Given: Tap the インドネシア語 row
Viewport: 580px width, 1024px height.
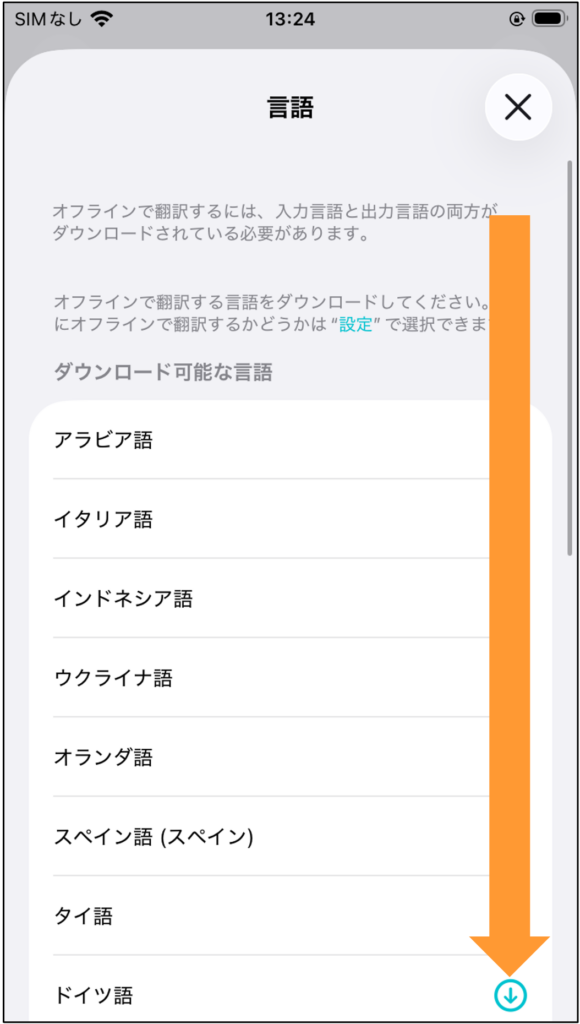Looking at the screenshot, I should point(291,598).
